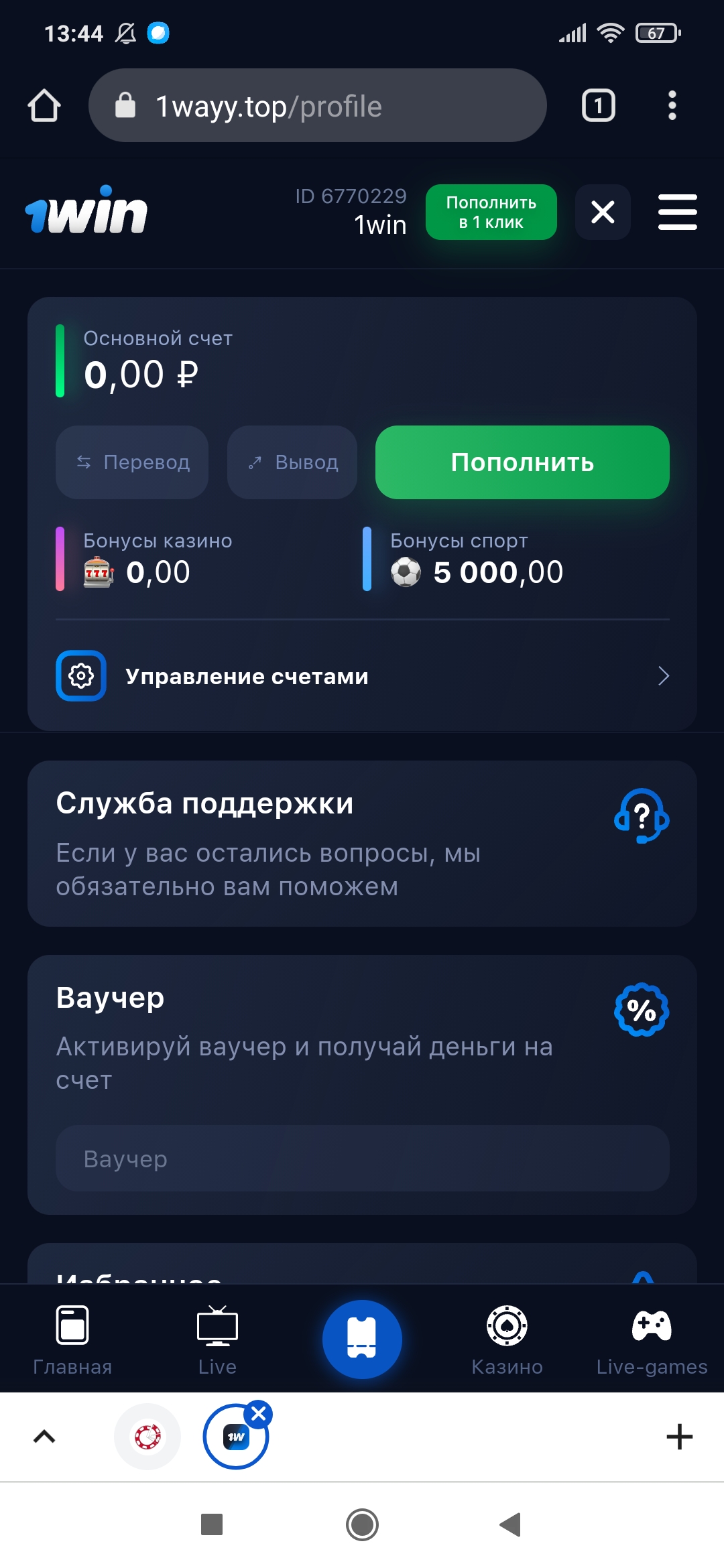Open the Вывод withdrawal option
This screenshot has height=1568, width=724.
point(292,462)
